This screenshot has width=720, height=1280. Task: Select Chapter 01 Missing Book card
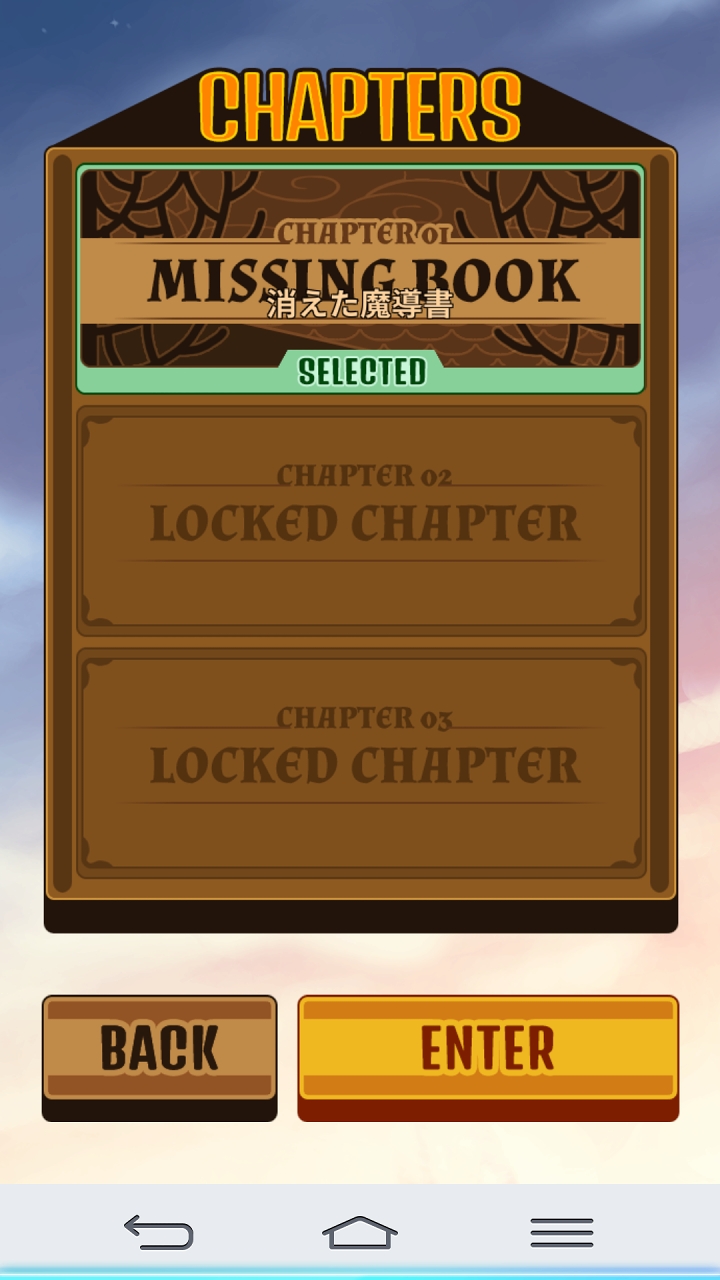[361, 279]
